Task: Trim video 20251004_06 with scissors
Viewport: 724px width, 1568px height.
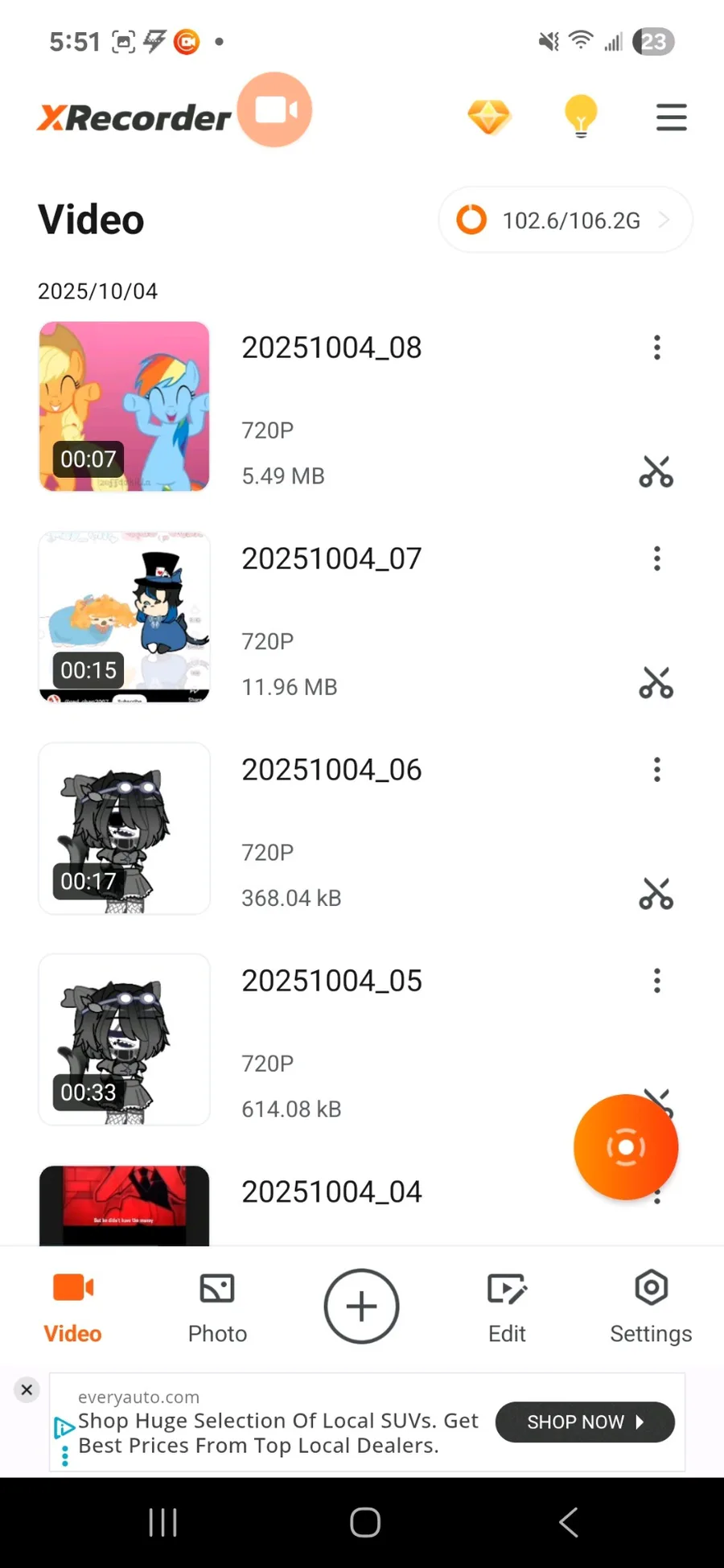Action: tap(656, 894)
